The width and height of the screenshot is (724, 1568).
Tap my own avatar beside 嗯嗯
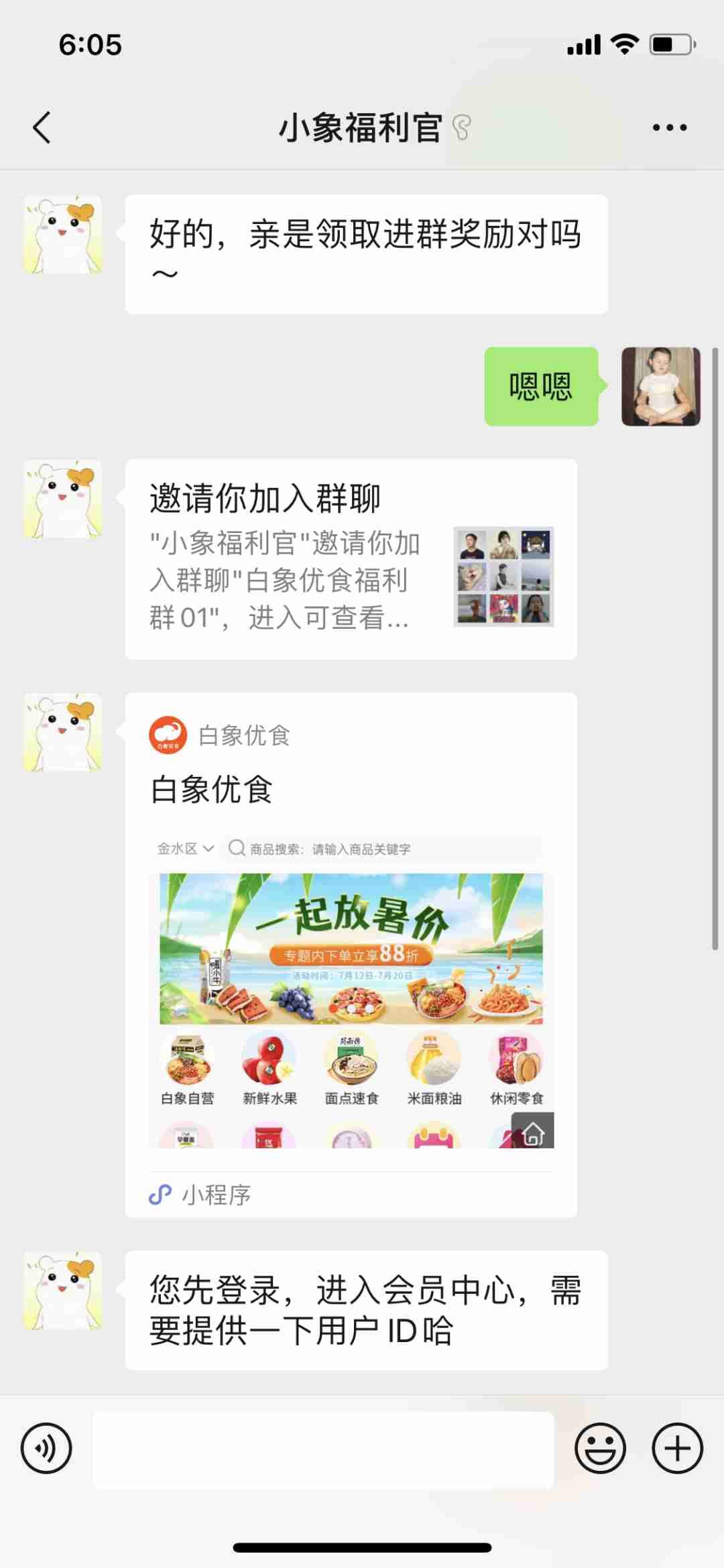(660, 387)
